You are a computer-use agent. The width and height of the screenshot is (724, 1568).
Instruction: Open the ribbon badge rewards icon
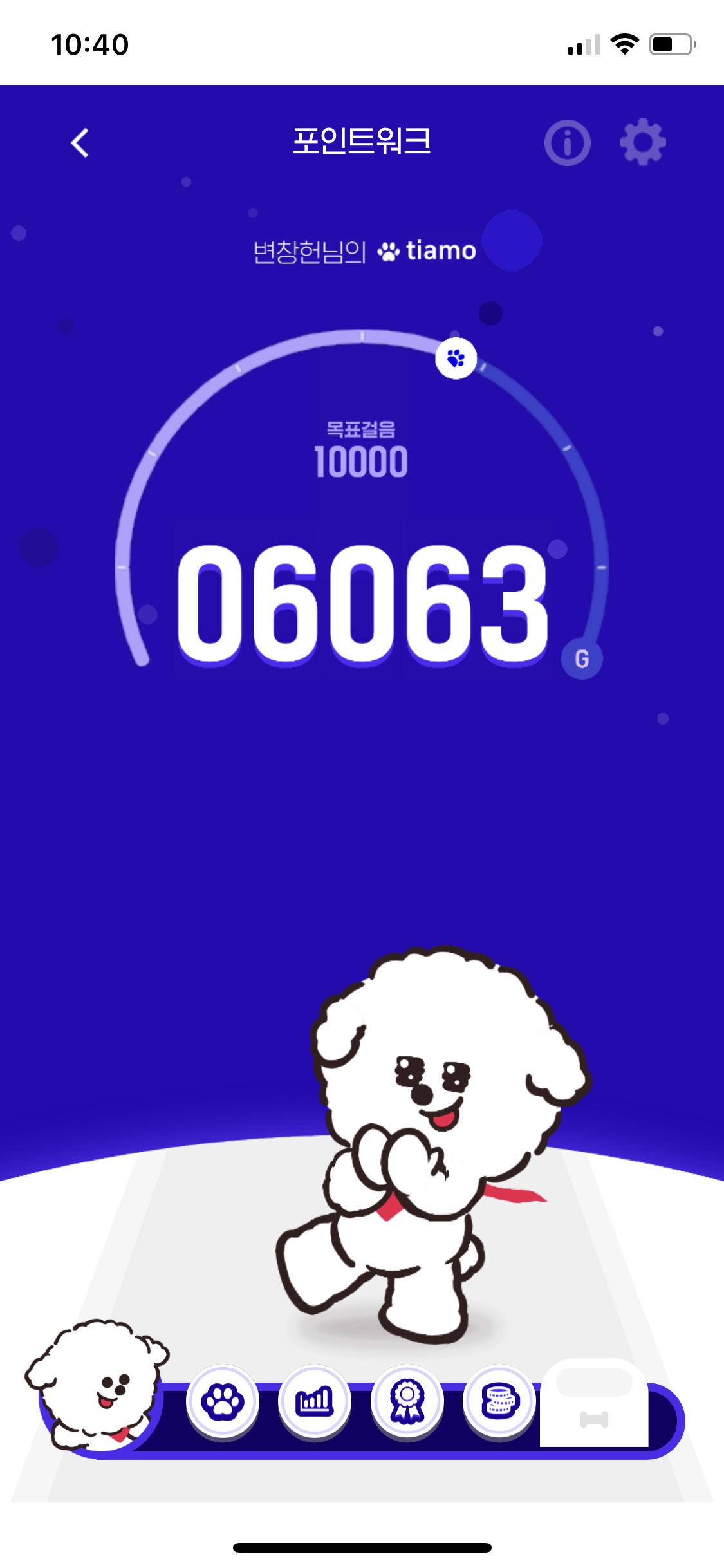pos(407,1400)
